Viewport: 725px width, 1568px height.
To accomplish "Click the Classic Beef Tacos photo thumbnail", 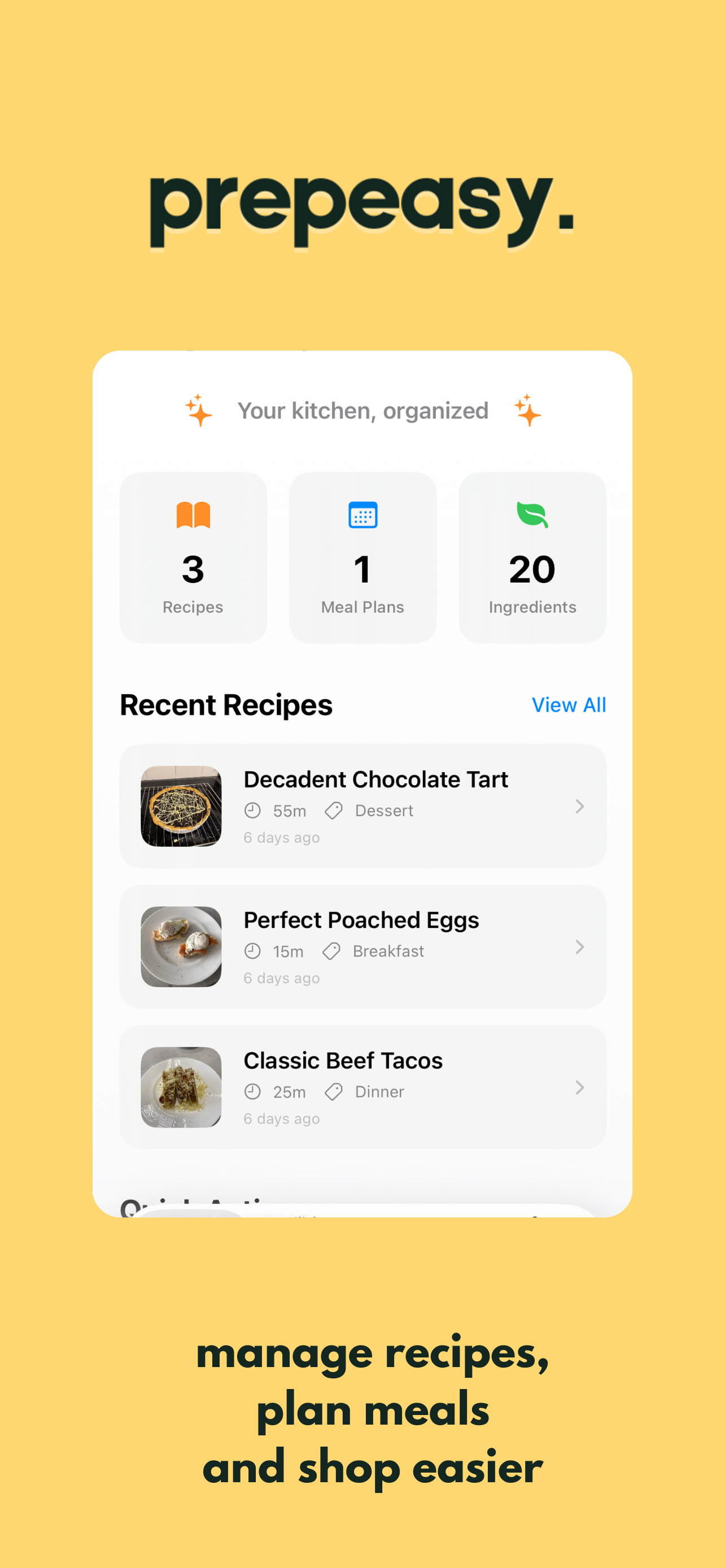I will (181, 1087).
